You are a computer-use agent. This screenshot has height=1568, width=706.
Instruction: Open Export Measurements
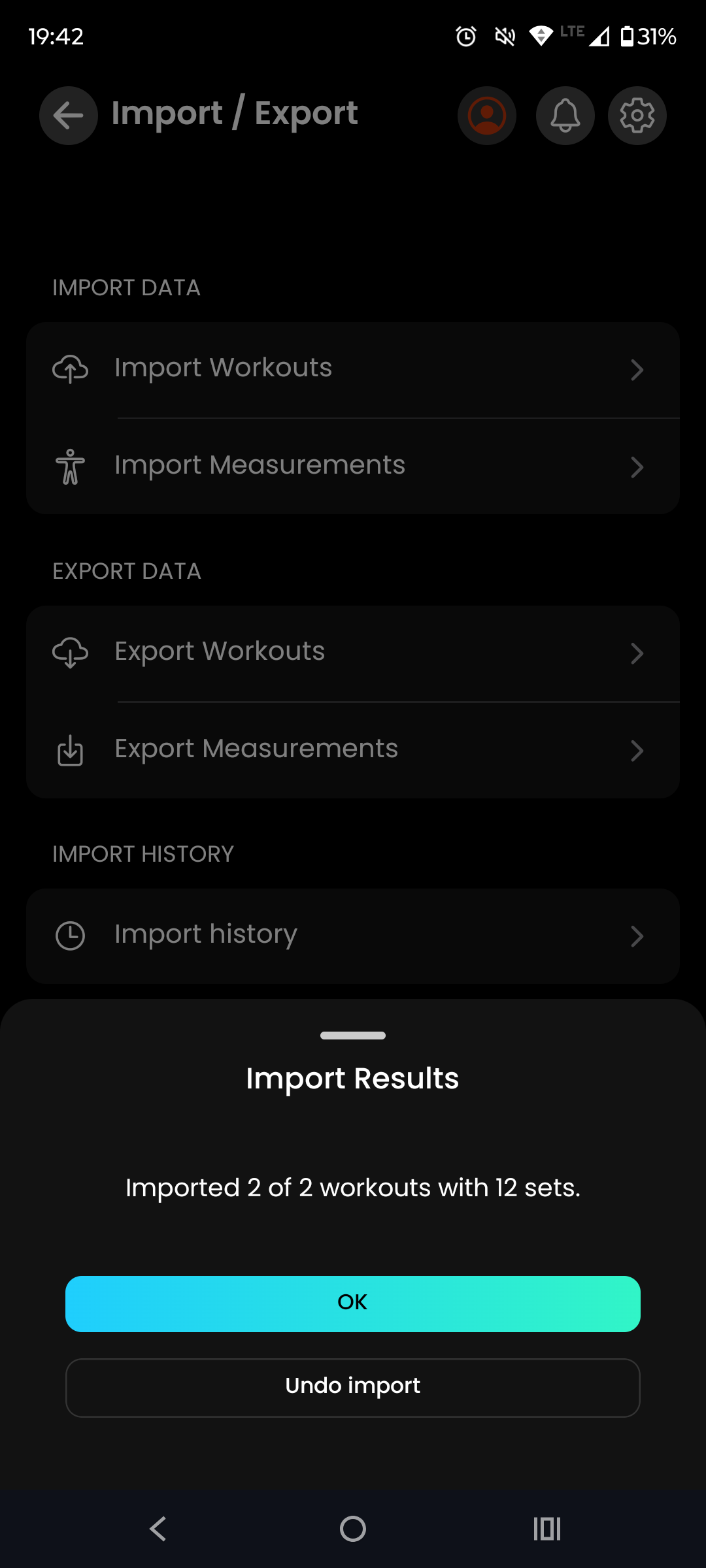click(352, 750)
